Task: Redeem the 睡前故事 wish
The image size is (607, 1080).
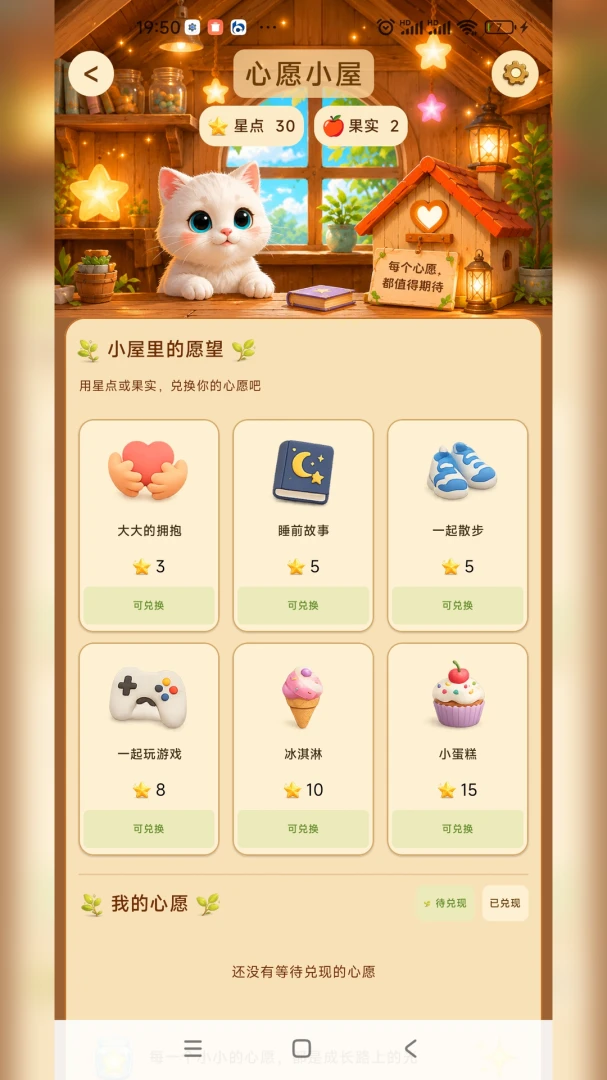Action: click(303, 605)
